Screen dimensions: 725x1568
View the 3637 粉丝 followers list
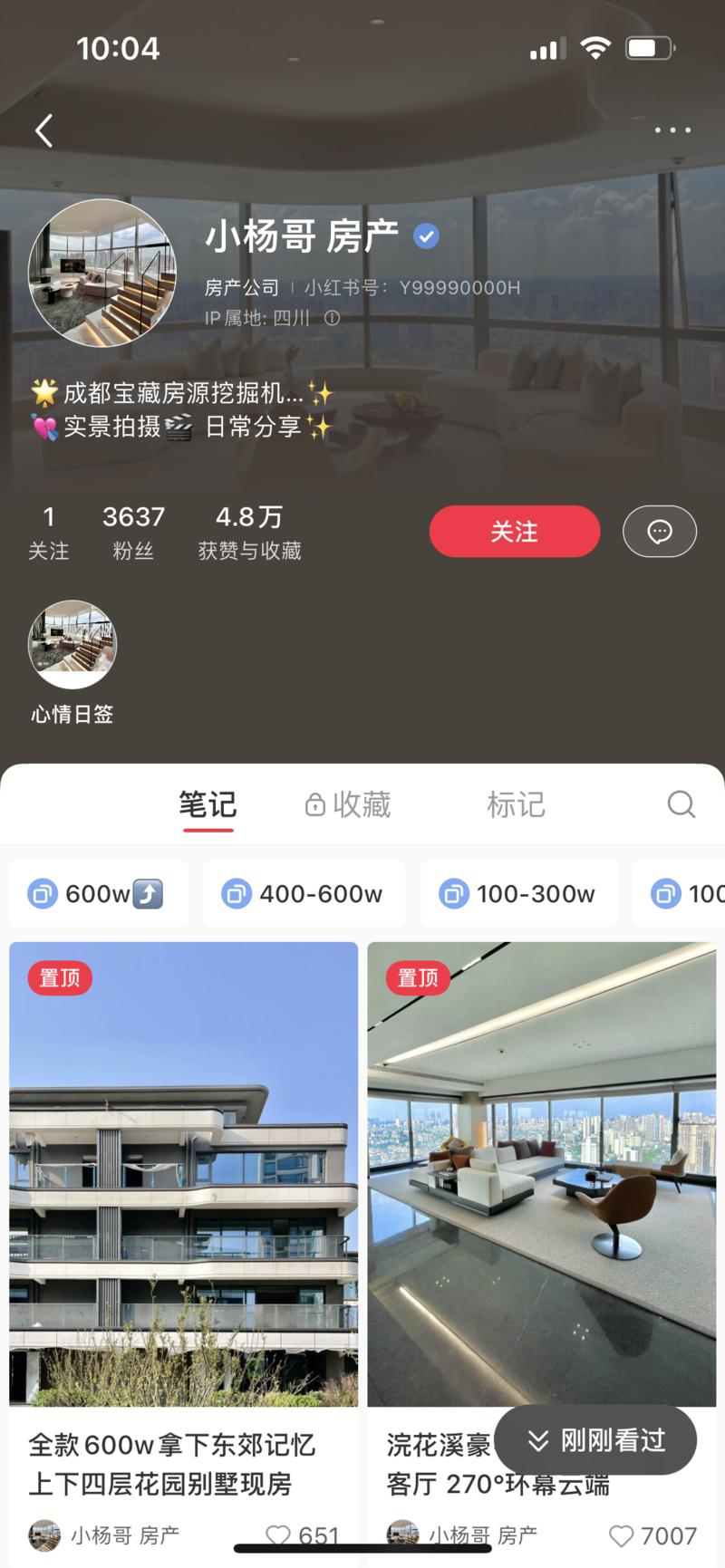133,532
